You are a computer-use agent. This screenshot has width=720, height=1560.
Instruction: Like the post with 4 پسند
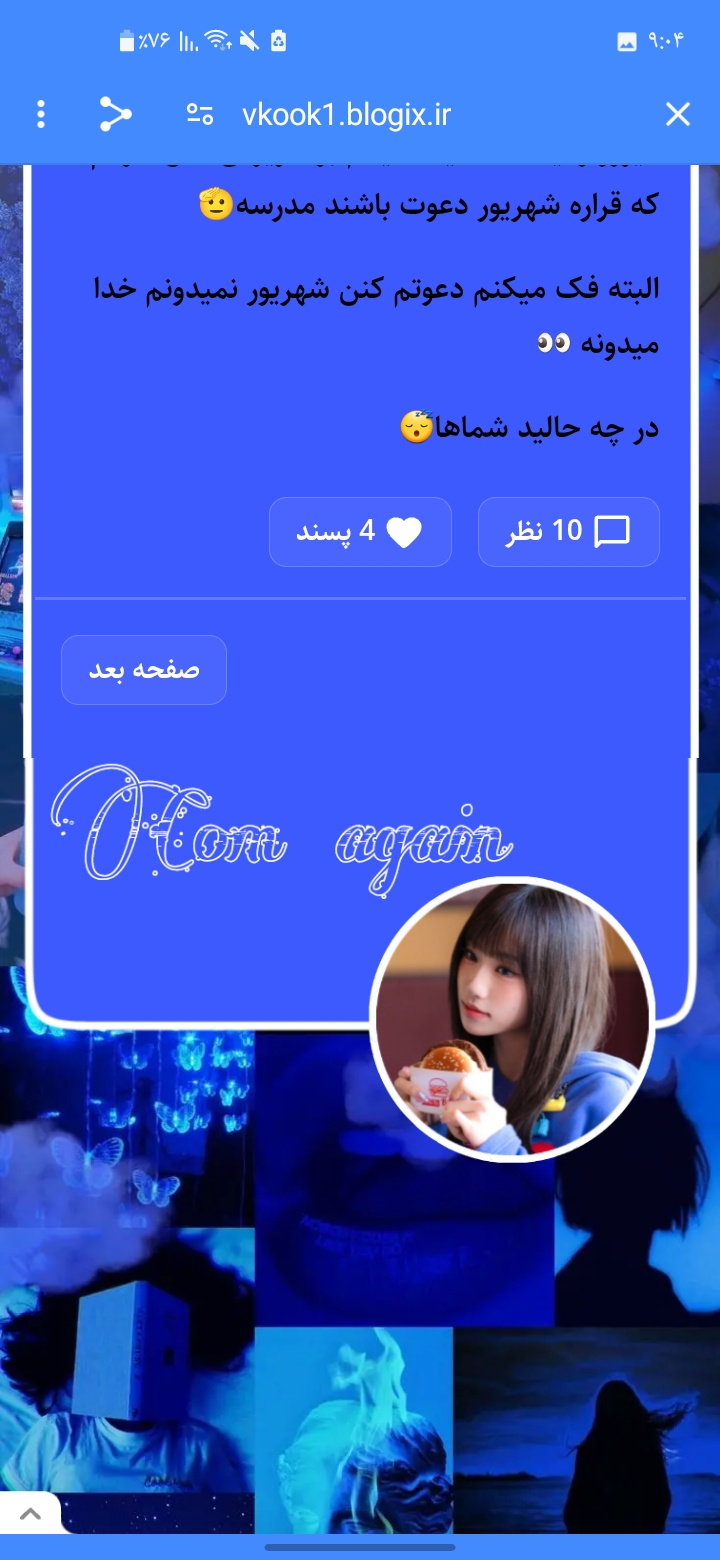click(360, 532)
